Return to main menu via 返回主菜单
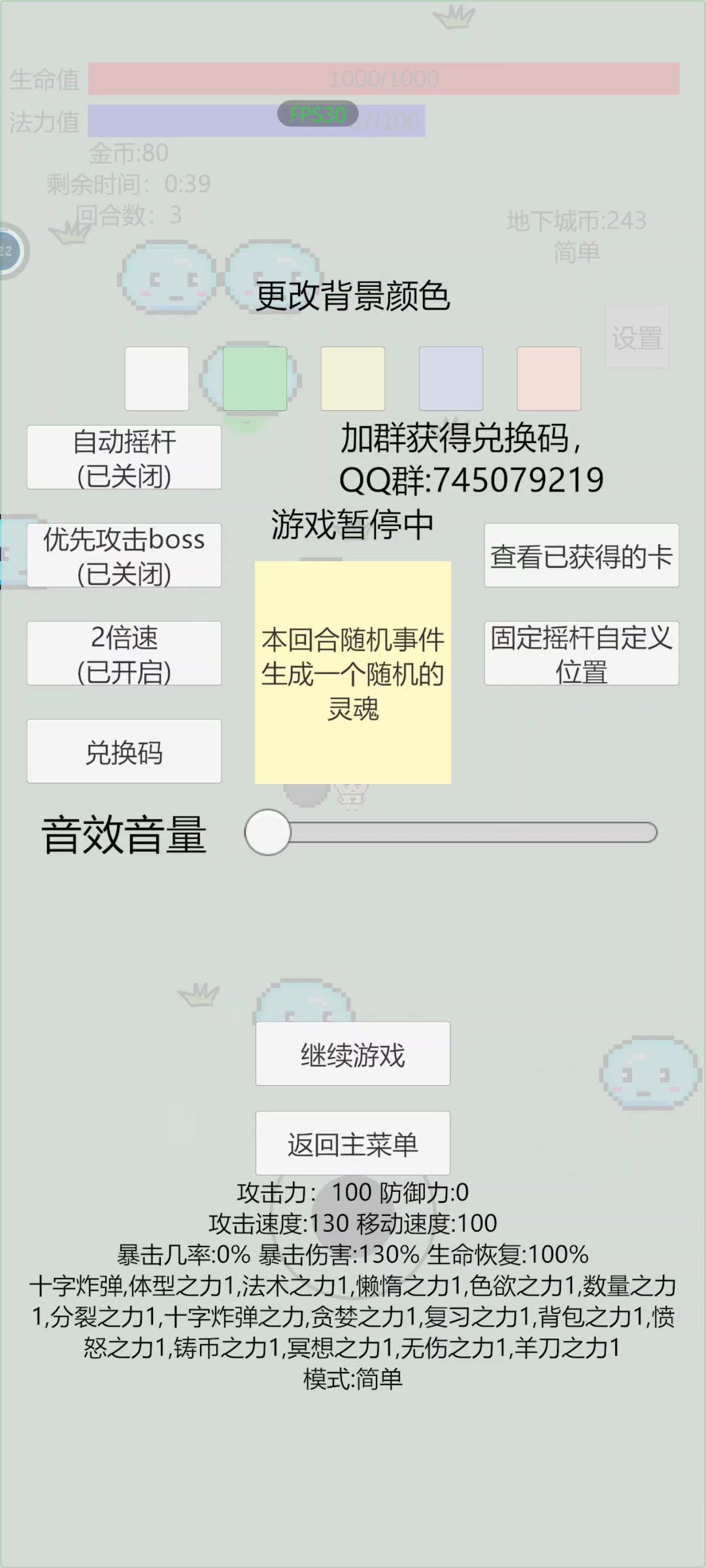Viewport: 706px width, 1568px height. (353, 1143)
